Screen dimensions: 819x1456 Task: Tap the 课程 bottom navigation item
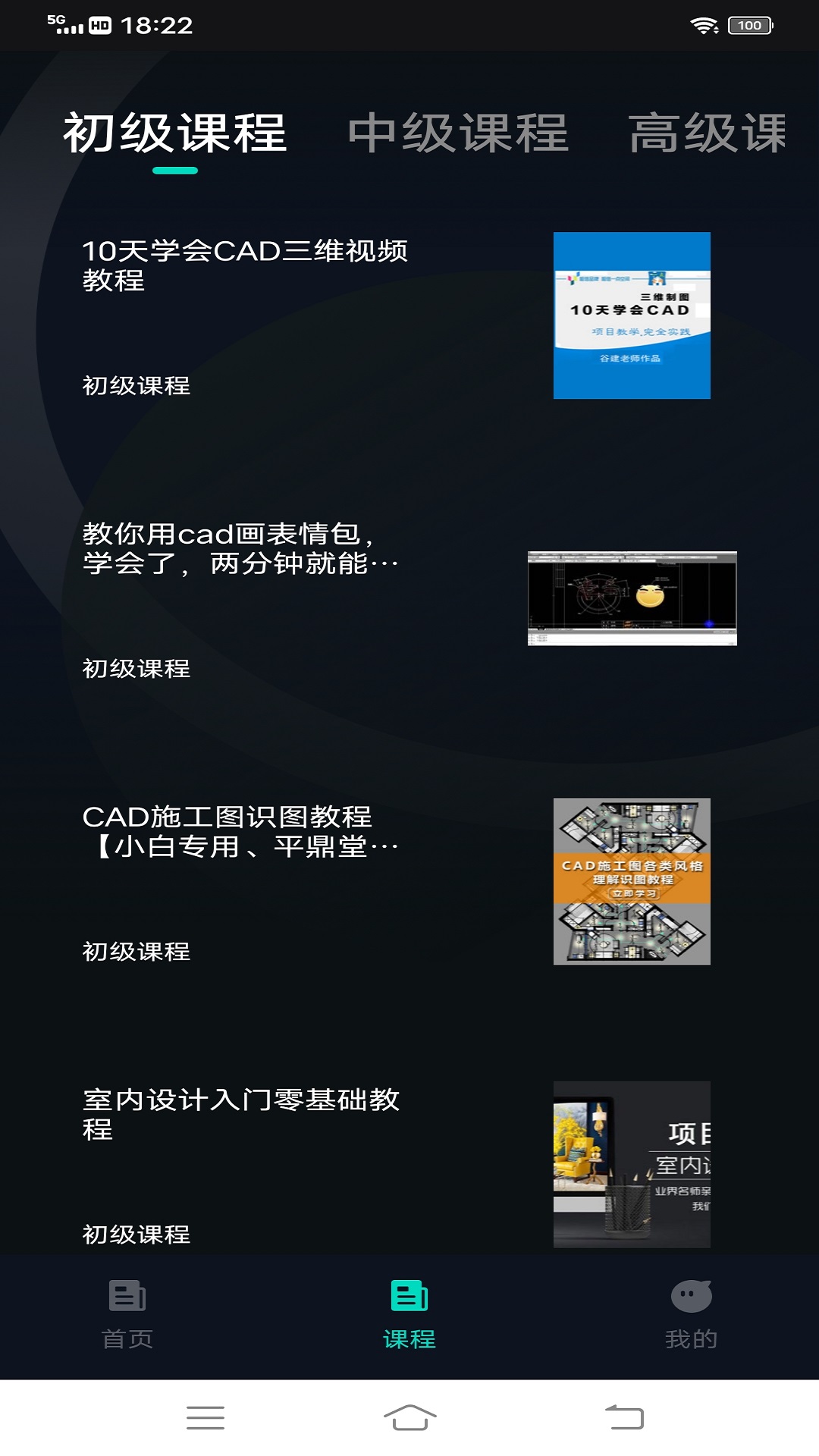[409, 1315]
